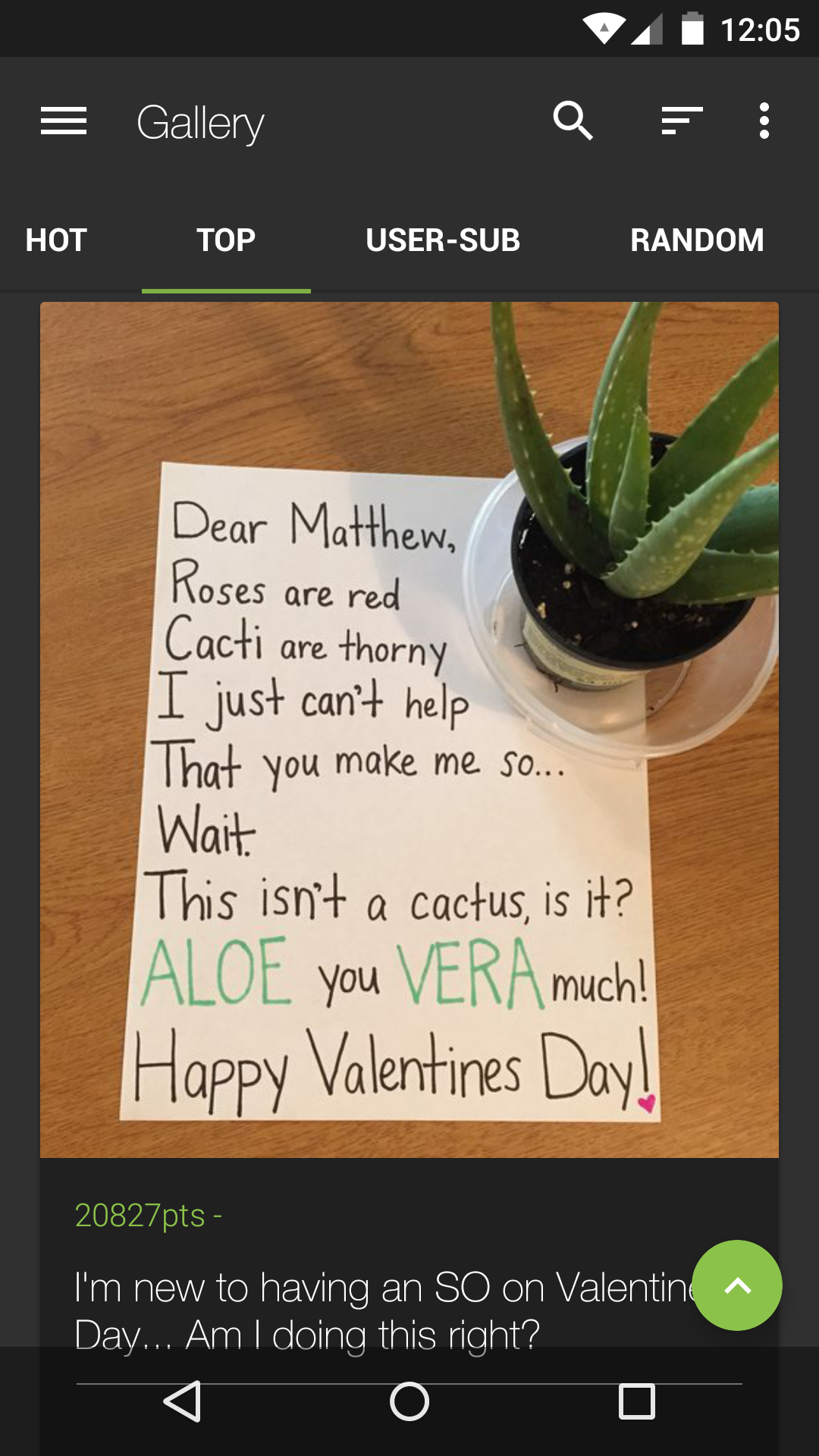Go to the RANDOM tab
The image size is (819, 1456).
click(x=697, y=240)
